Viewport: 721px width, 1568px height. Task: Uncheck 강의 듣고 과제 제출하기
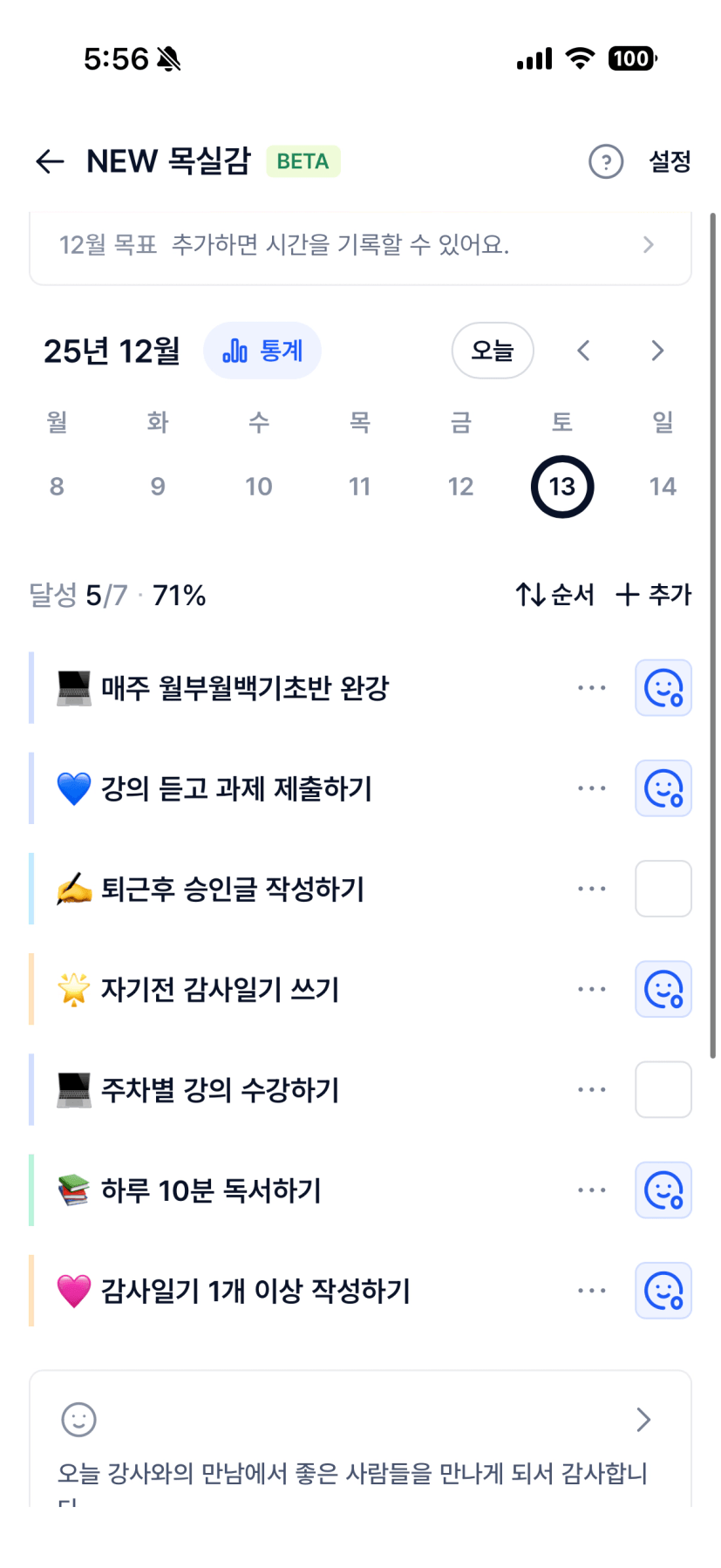(x=663, y=788)
